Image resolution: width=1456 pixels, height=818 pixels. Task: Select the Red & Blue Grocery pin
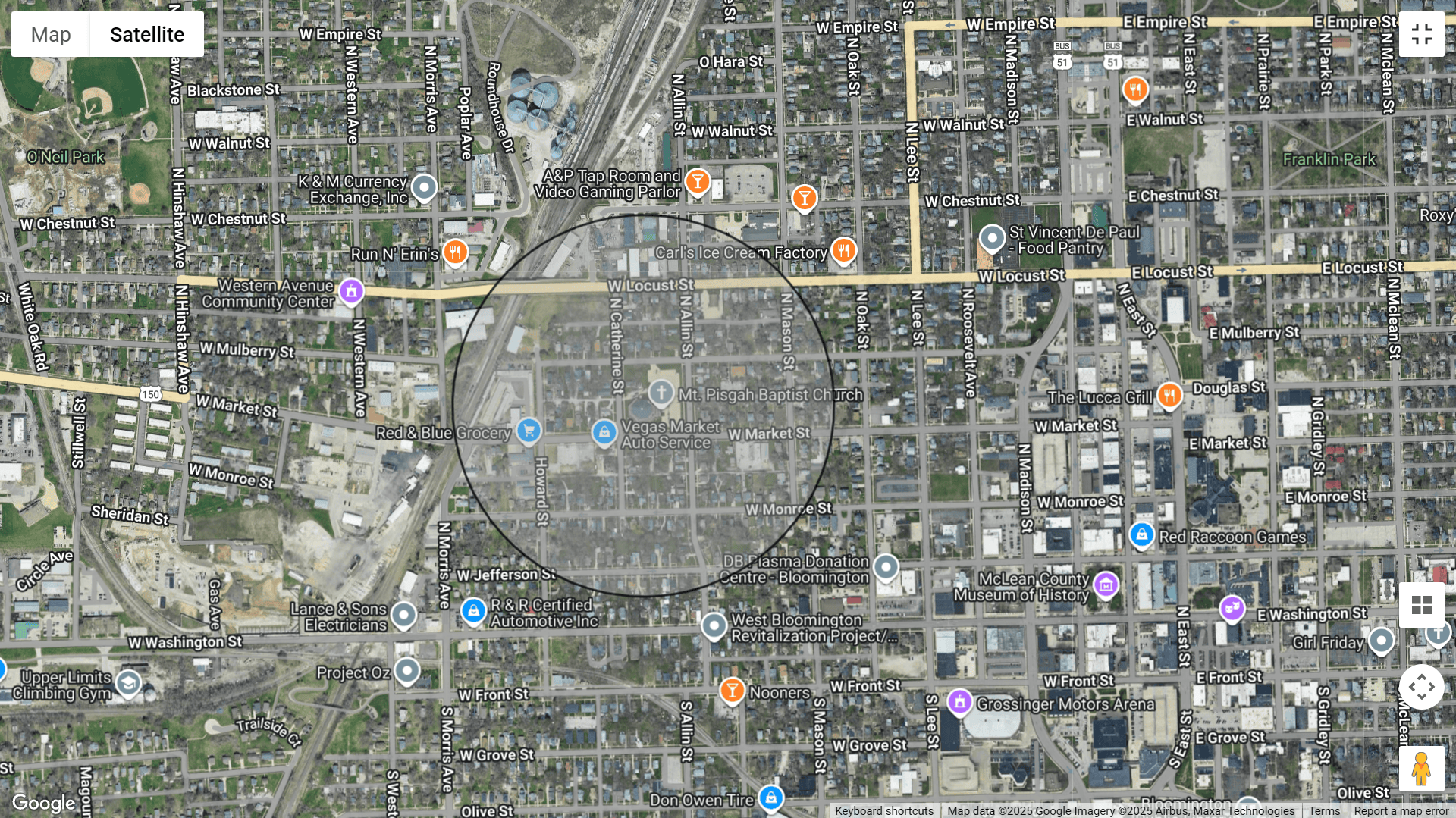(x=529, y=430)
